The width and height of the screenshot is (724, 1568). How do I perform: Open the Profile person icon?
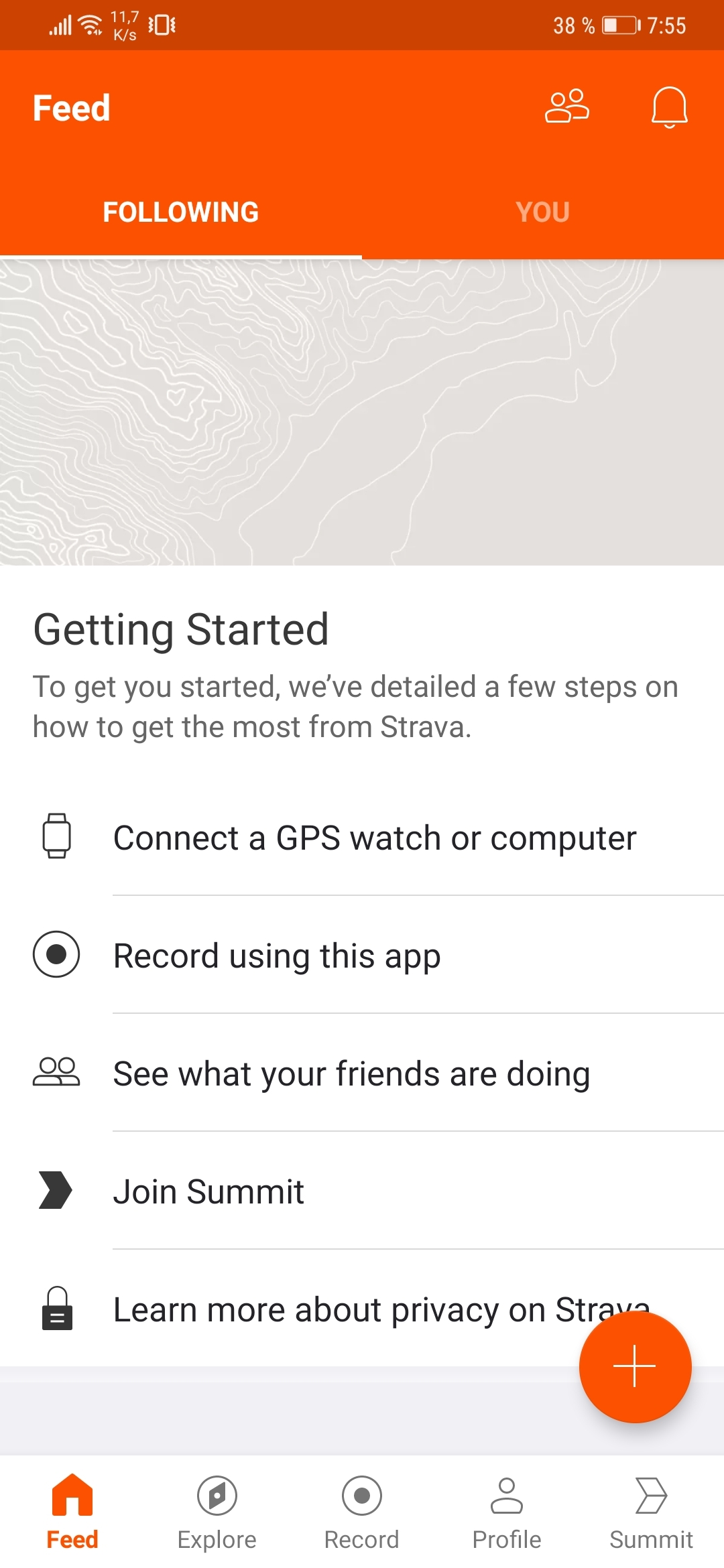(506, 1496)
